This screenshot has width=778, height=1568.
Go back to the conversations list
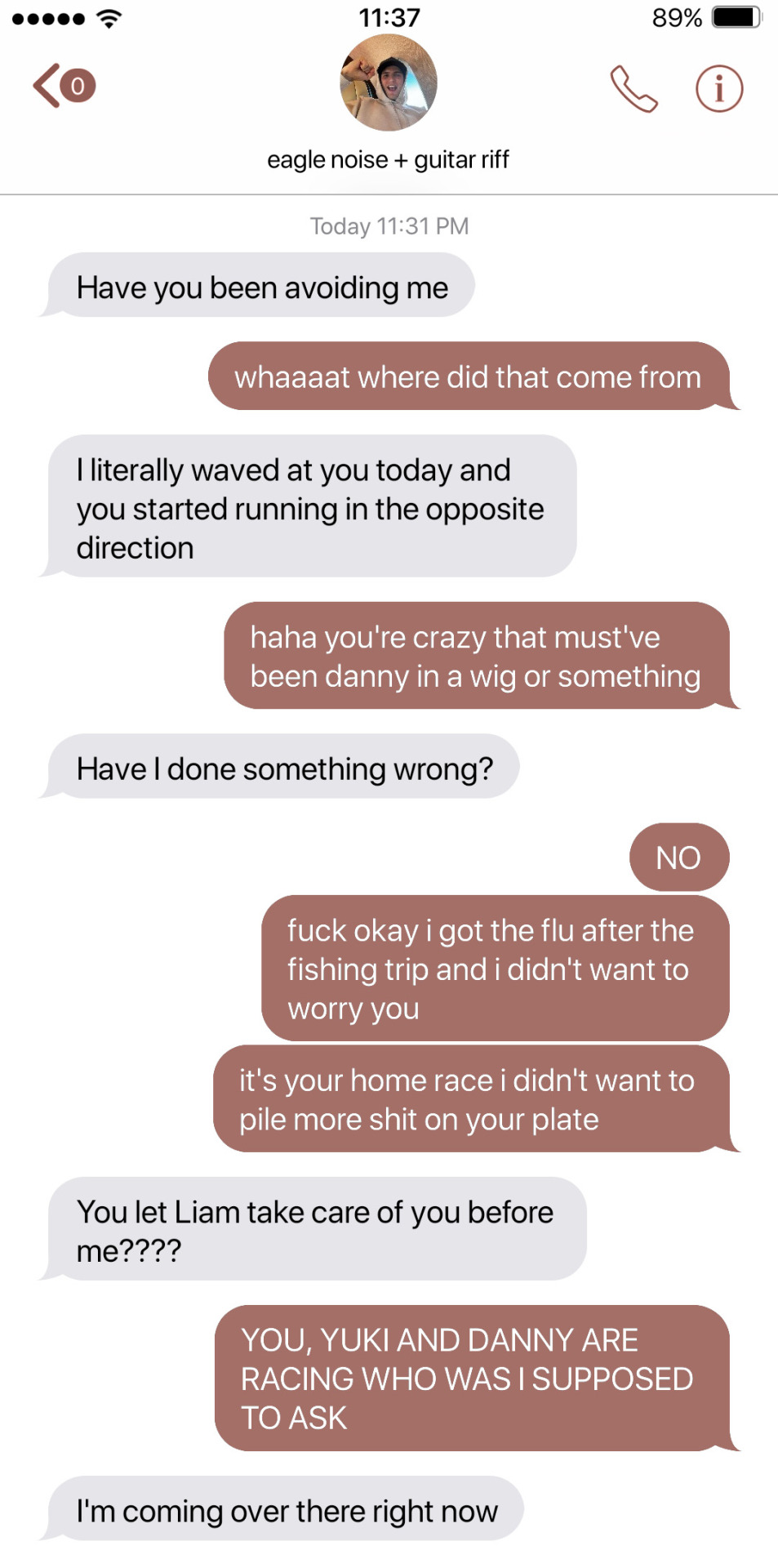[62, 86]
